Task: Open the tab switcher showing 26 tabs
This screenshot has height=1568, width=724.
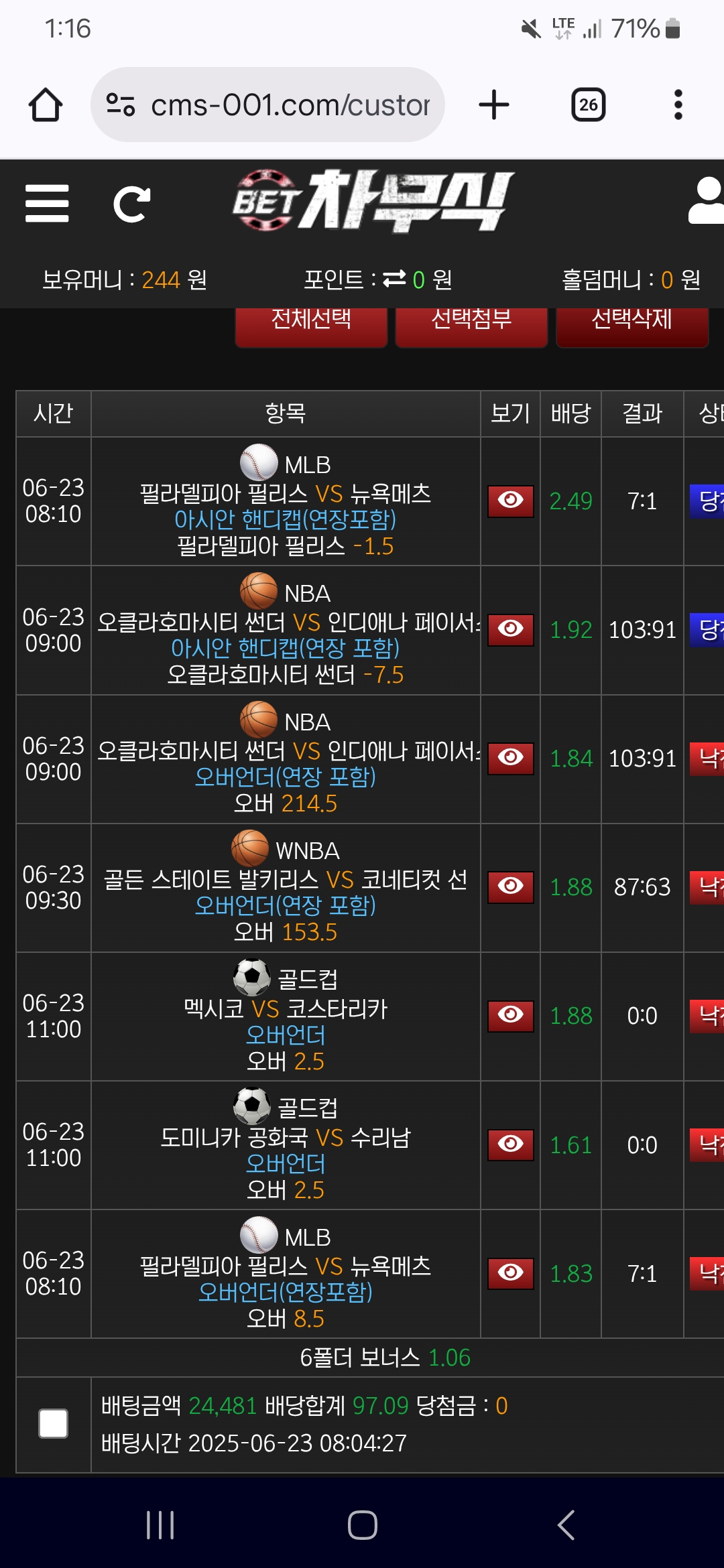Action: point(588,105)
